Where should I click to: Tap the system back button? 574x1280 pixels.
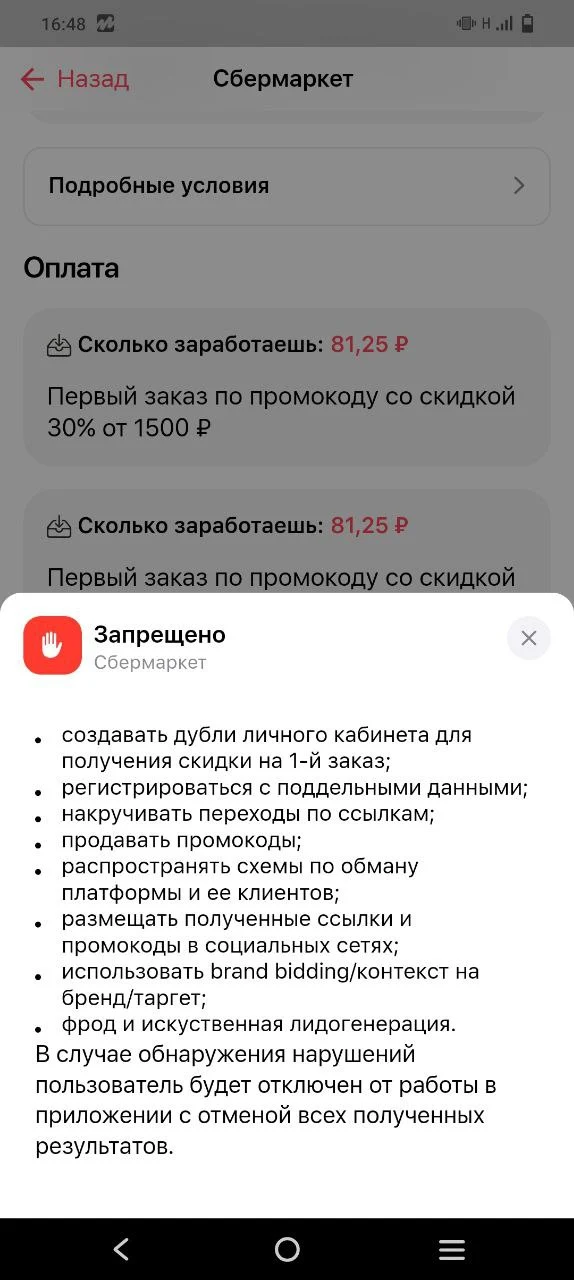121,1249
